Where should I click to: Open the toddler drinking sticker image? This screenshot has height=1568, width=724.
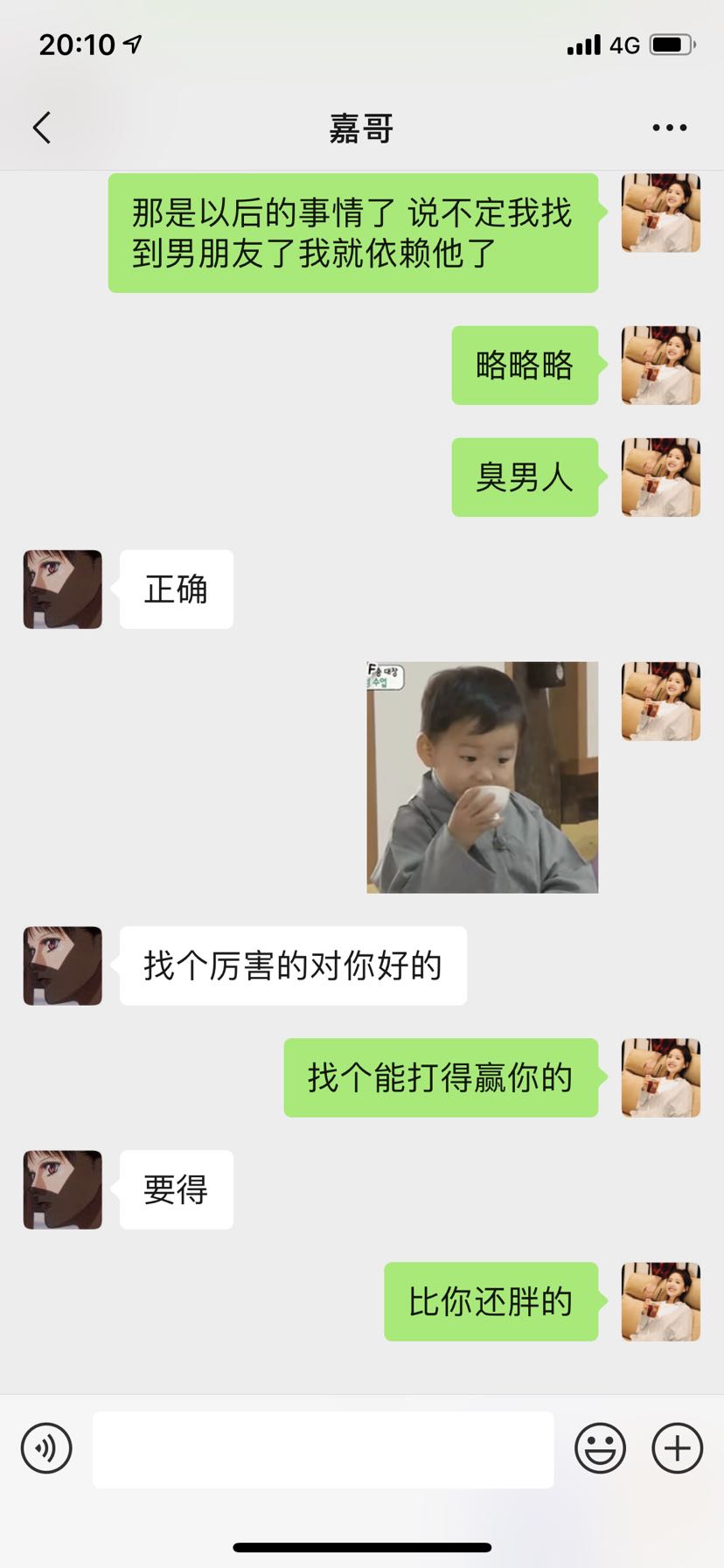[482, 777]
